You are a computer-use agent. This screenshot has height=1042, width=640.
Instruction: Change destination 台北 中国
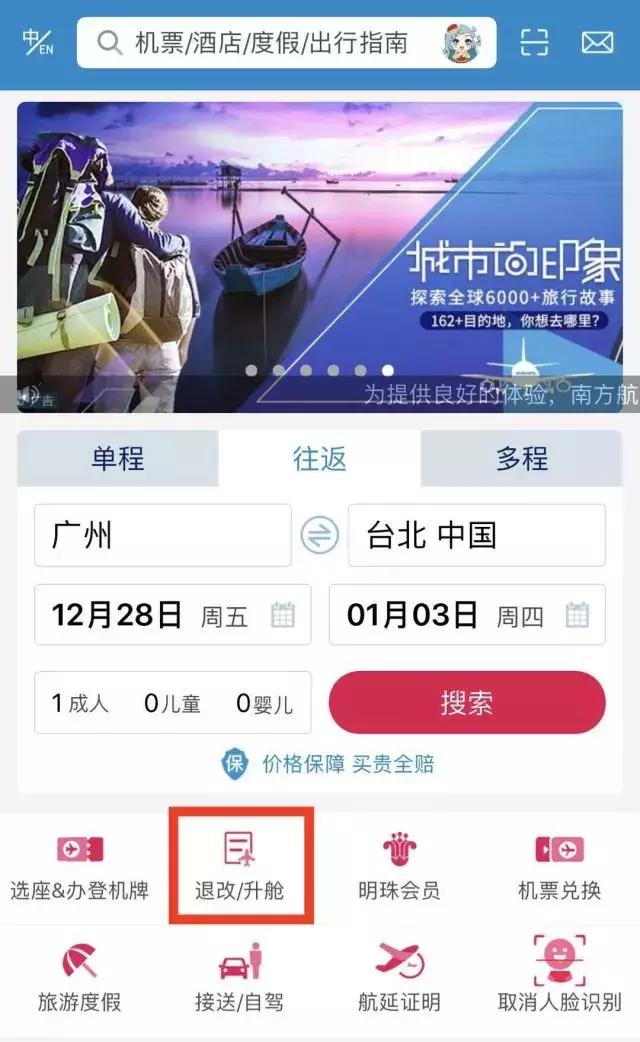tap(476, 535)
